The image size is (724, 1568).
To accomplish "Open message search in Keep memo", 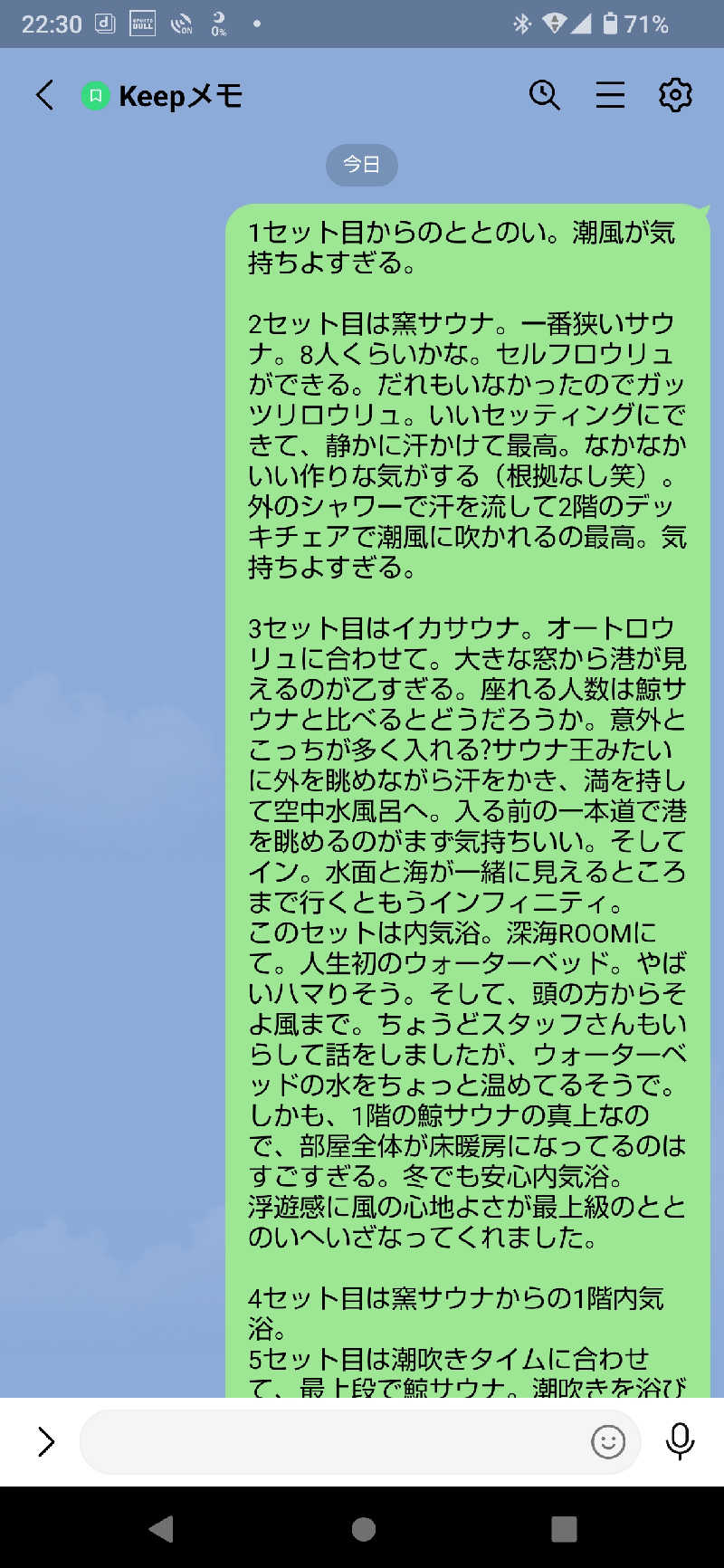I will [544, 94].
